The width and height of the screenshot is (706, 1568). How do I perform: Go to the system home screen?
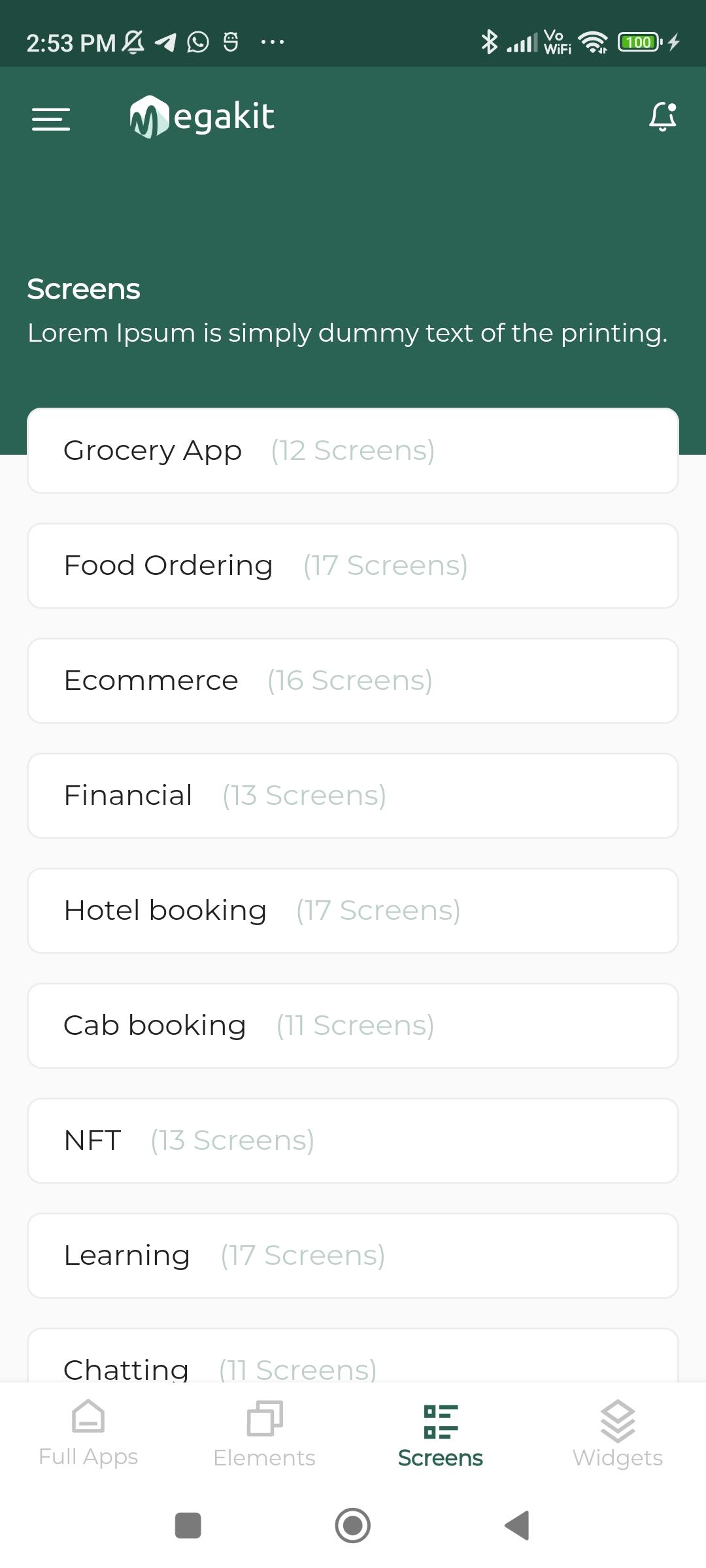353,1526
